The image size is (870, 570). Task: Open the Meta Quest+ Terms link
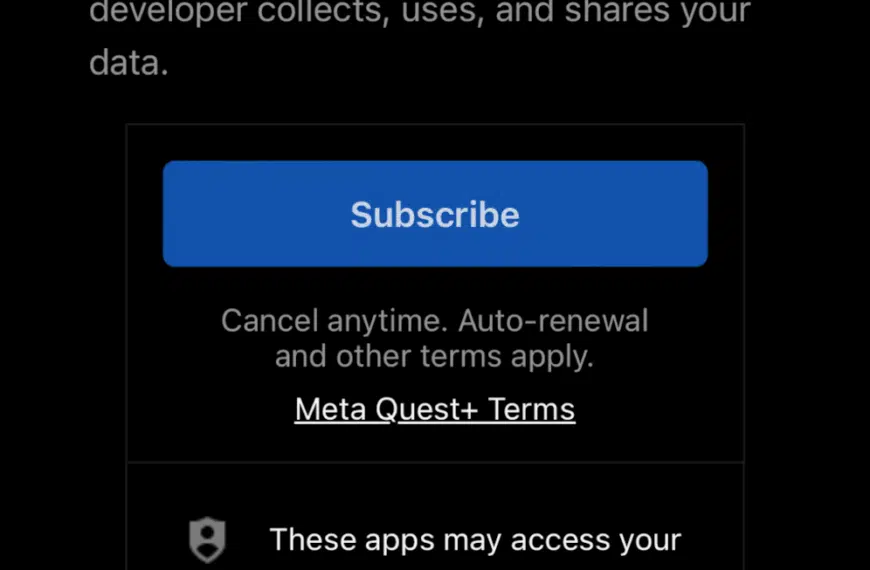click(435, 410)
